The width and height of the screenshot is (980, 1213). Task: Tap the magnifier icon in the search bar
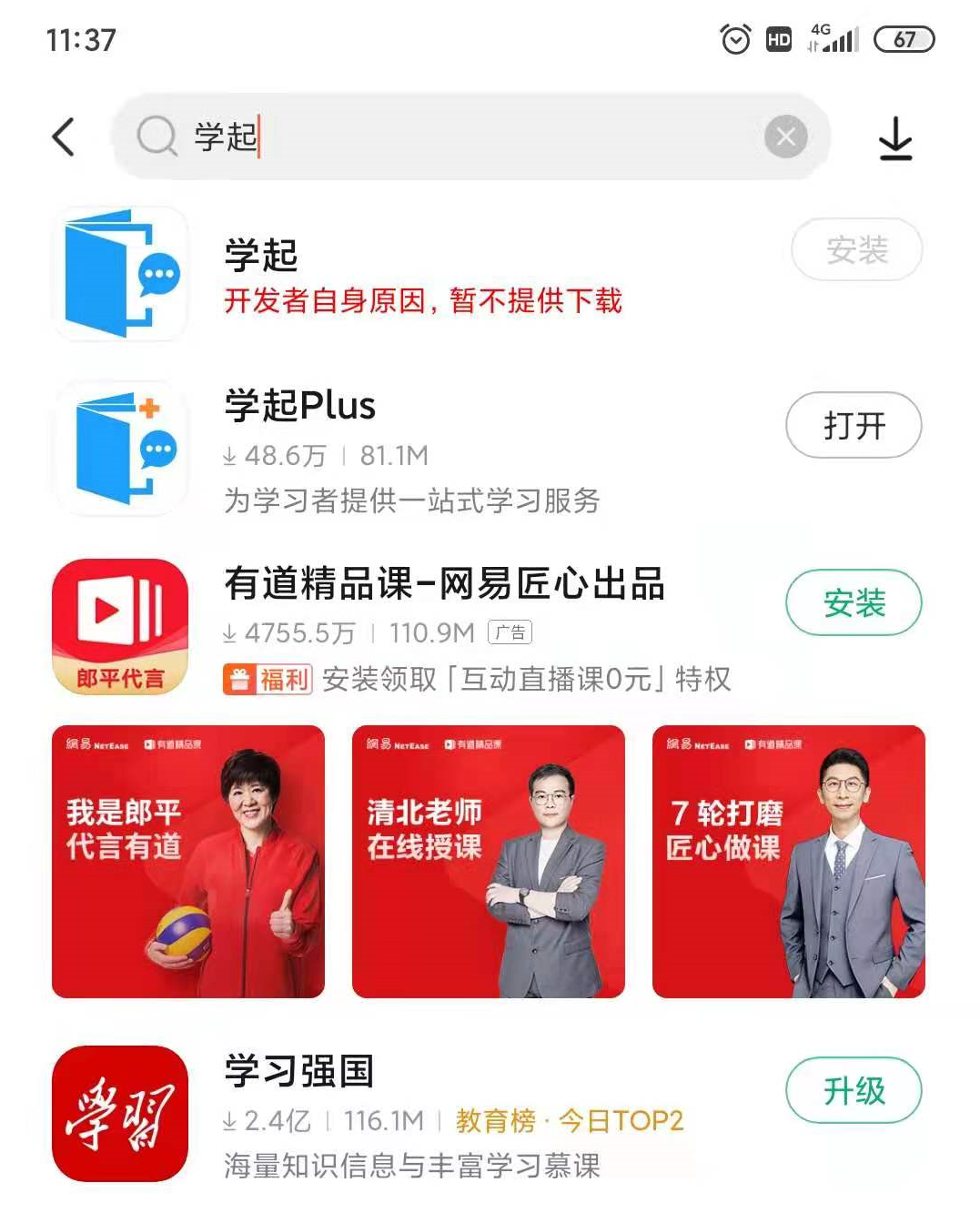tap(157, 136)
